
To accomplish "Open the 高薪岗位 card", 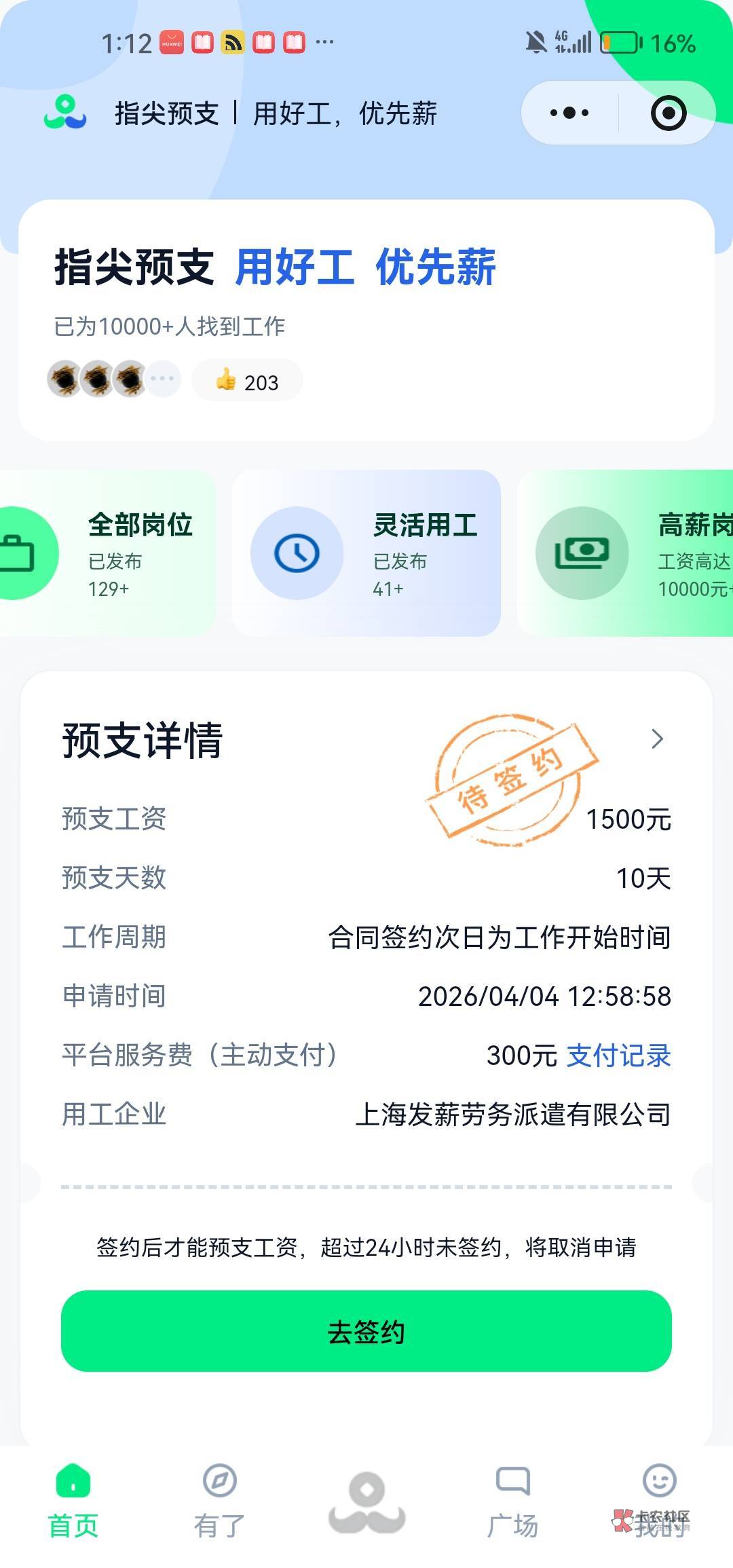I will coord(625,553).
